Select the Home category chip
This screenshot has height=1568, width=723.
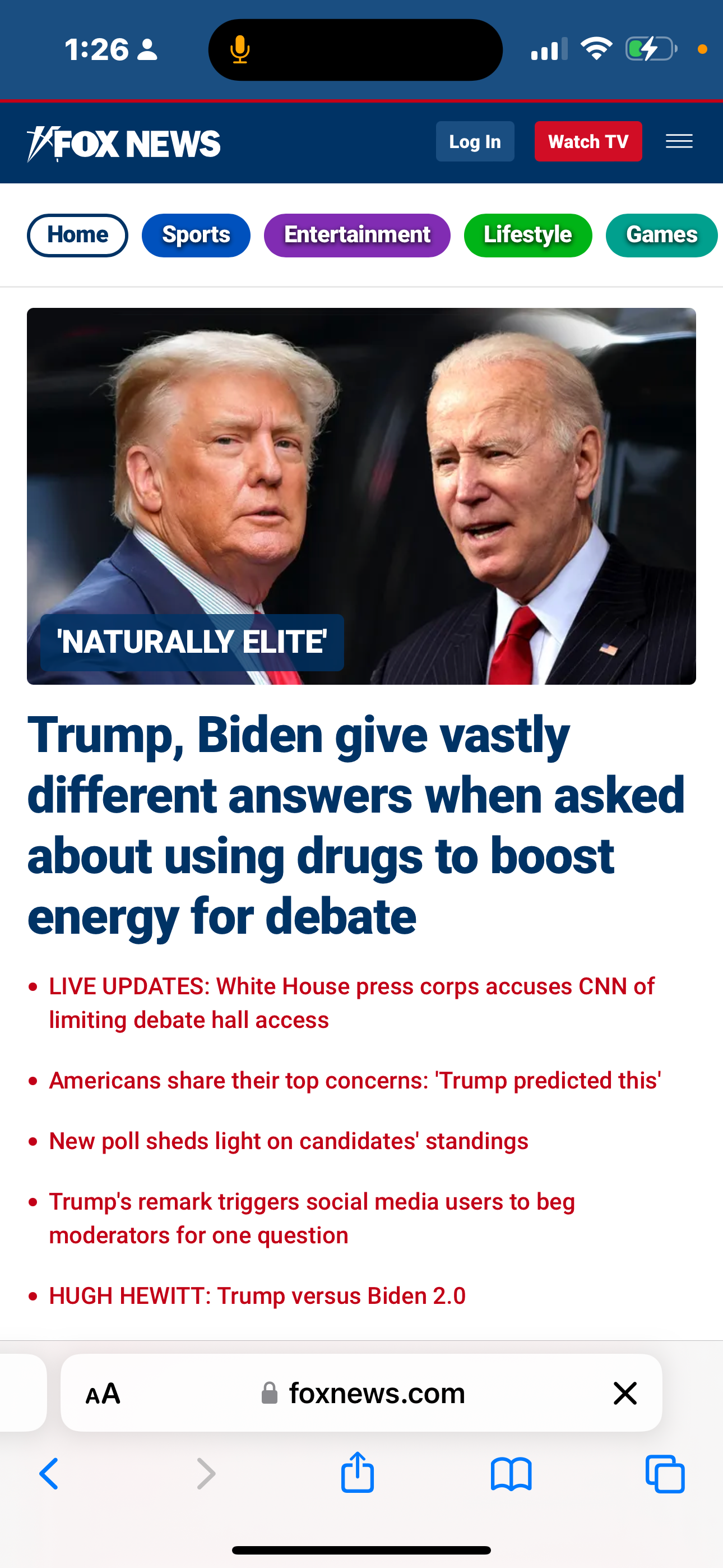[77, 235]
